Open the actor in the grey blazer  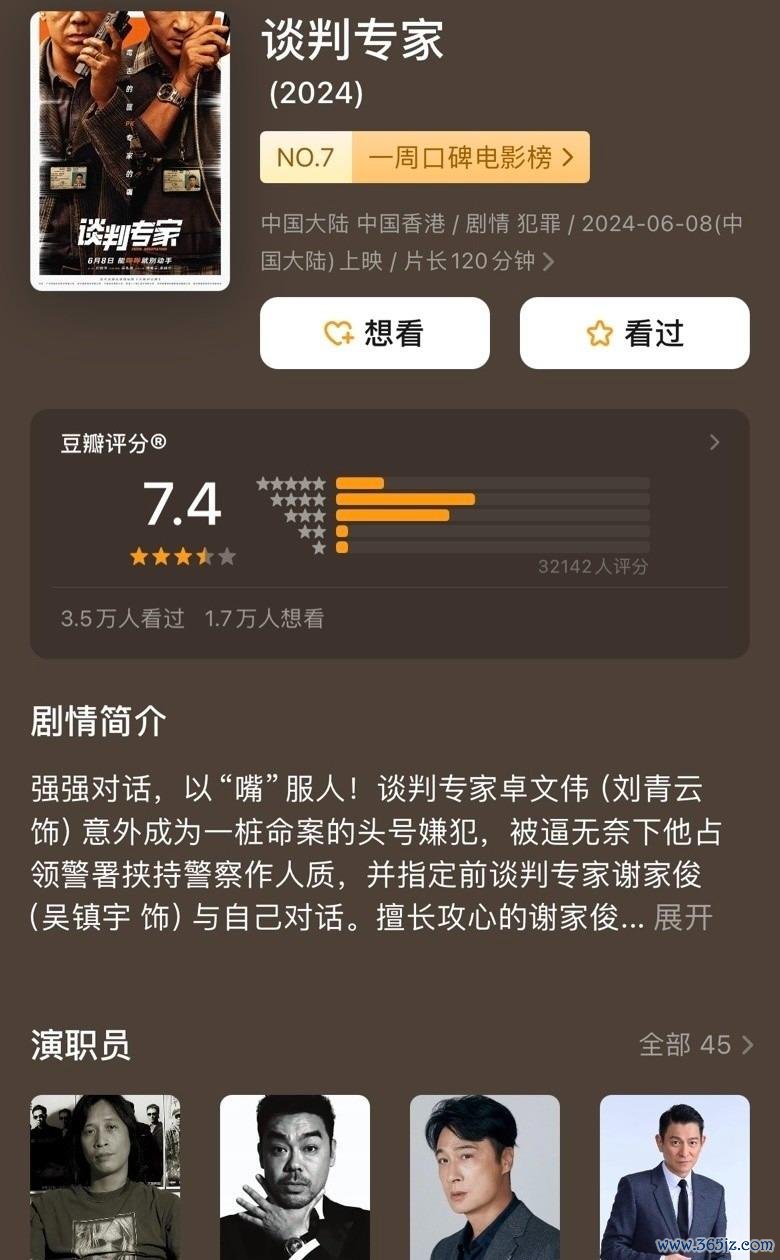point(485,1177)
